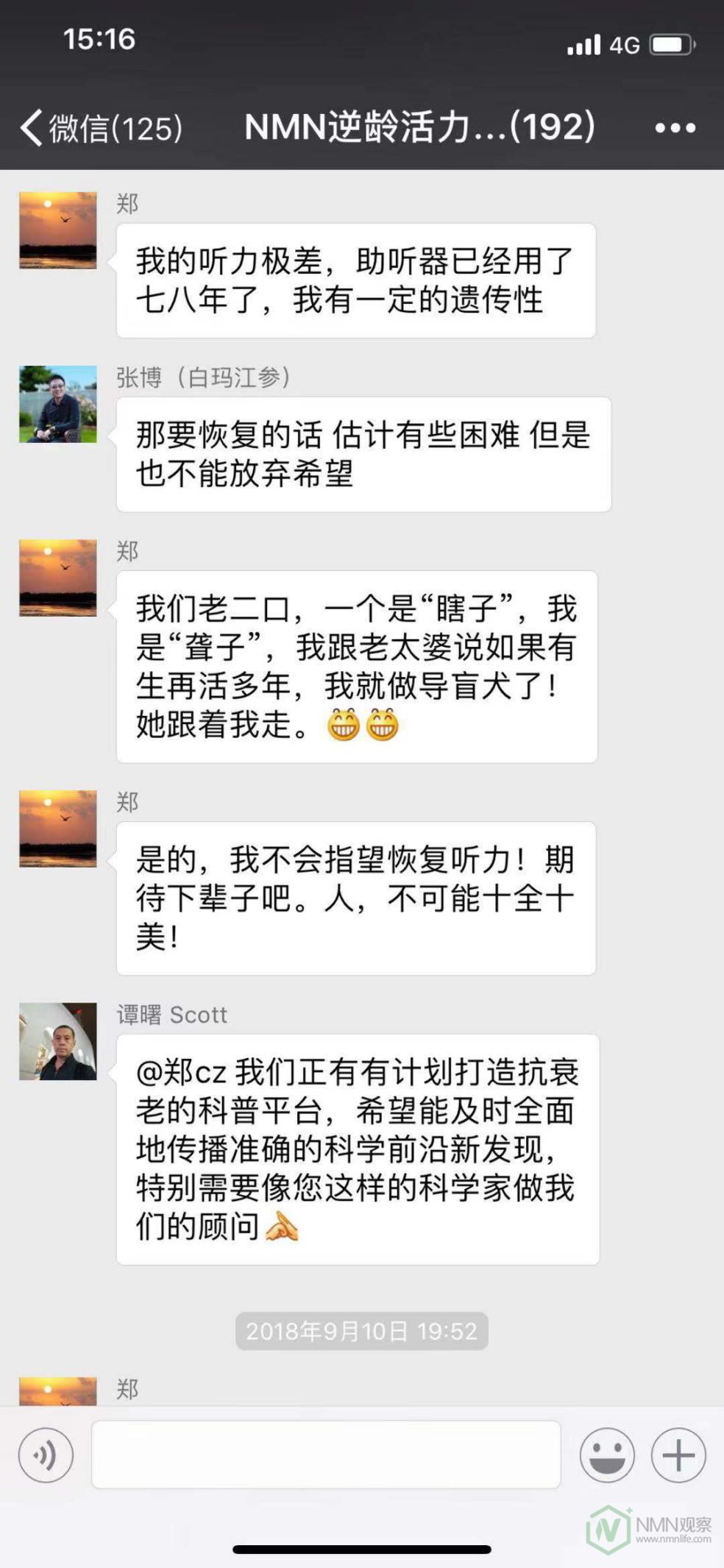Viewport: 724px width, 1568px height.
Task: Open 张博（白玛江参）'s profile avatar
Action: coord(58,404)
